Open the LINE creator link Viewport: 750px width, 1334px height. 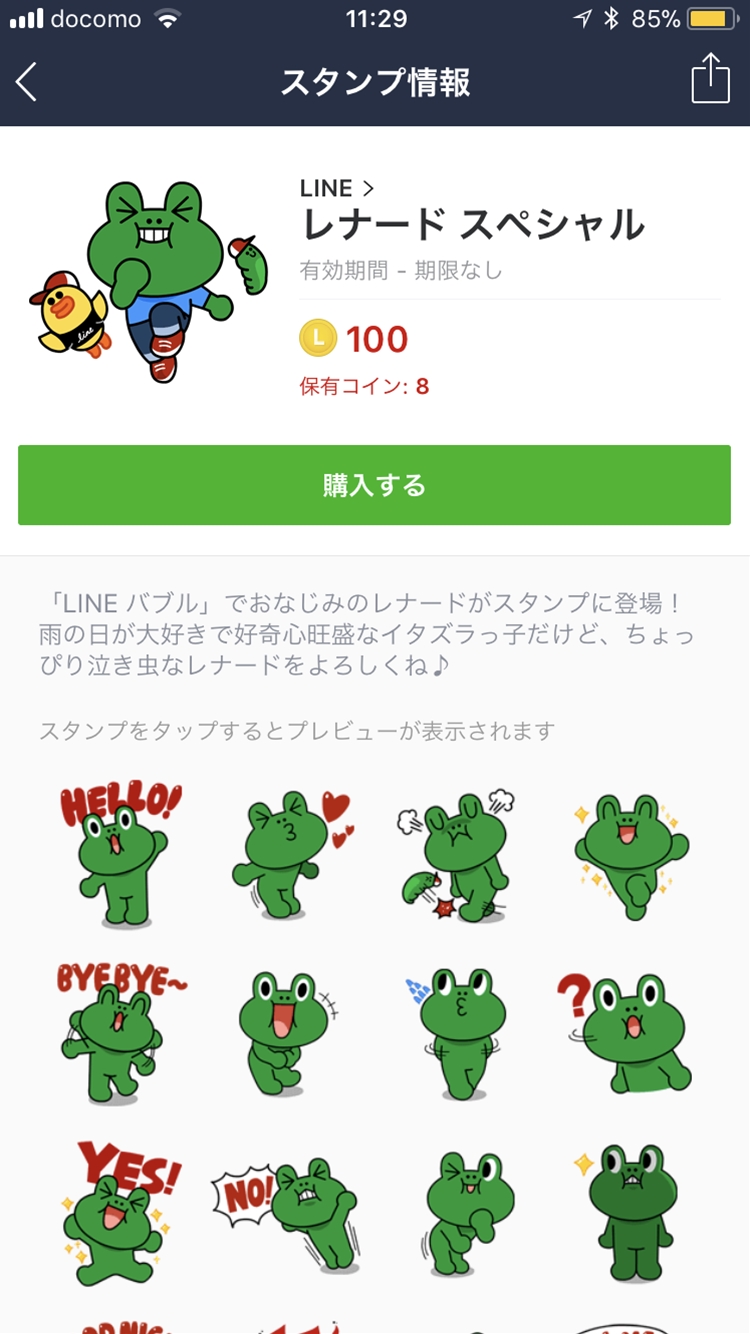click(336, 188)
